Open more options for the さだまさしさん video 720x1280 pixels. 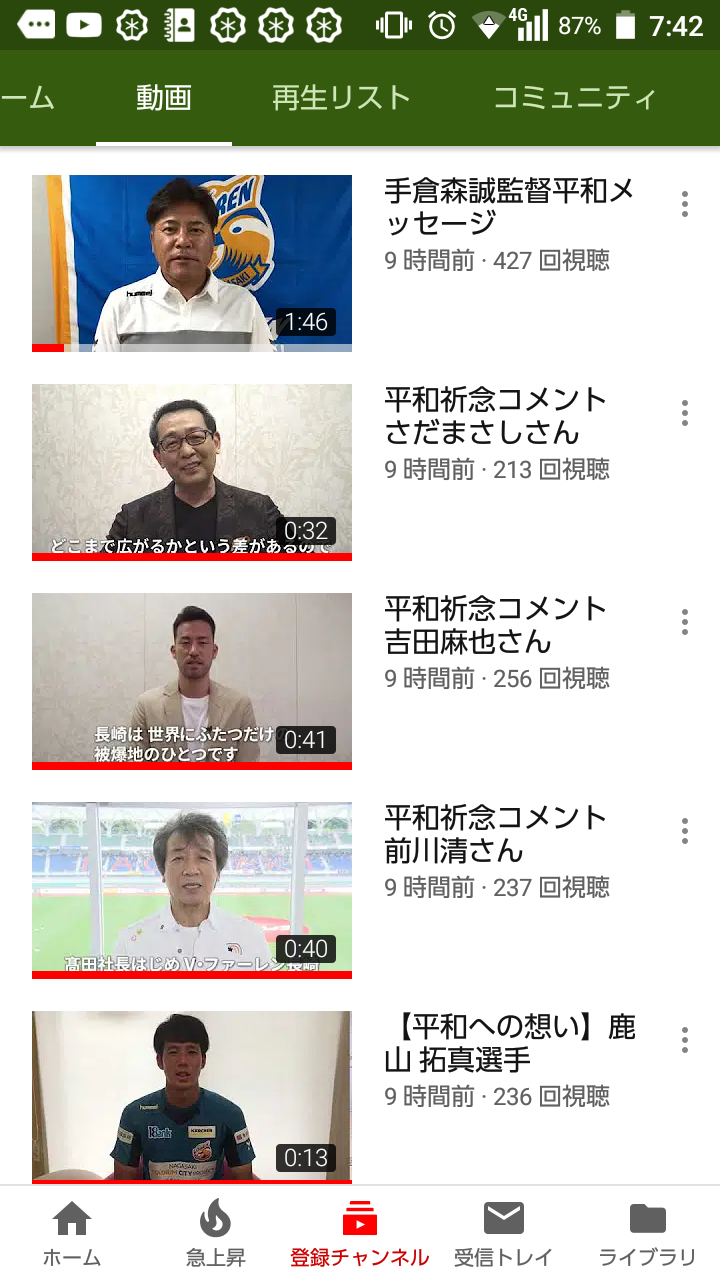685,413
